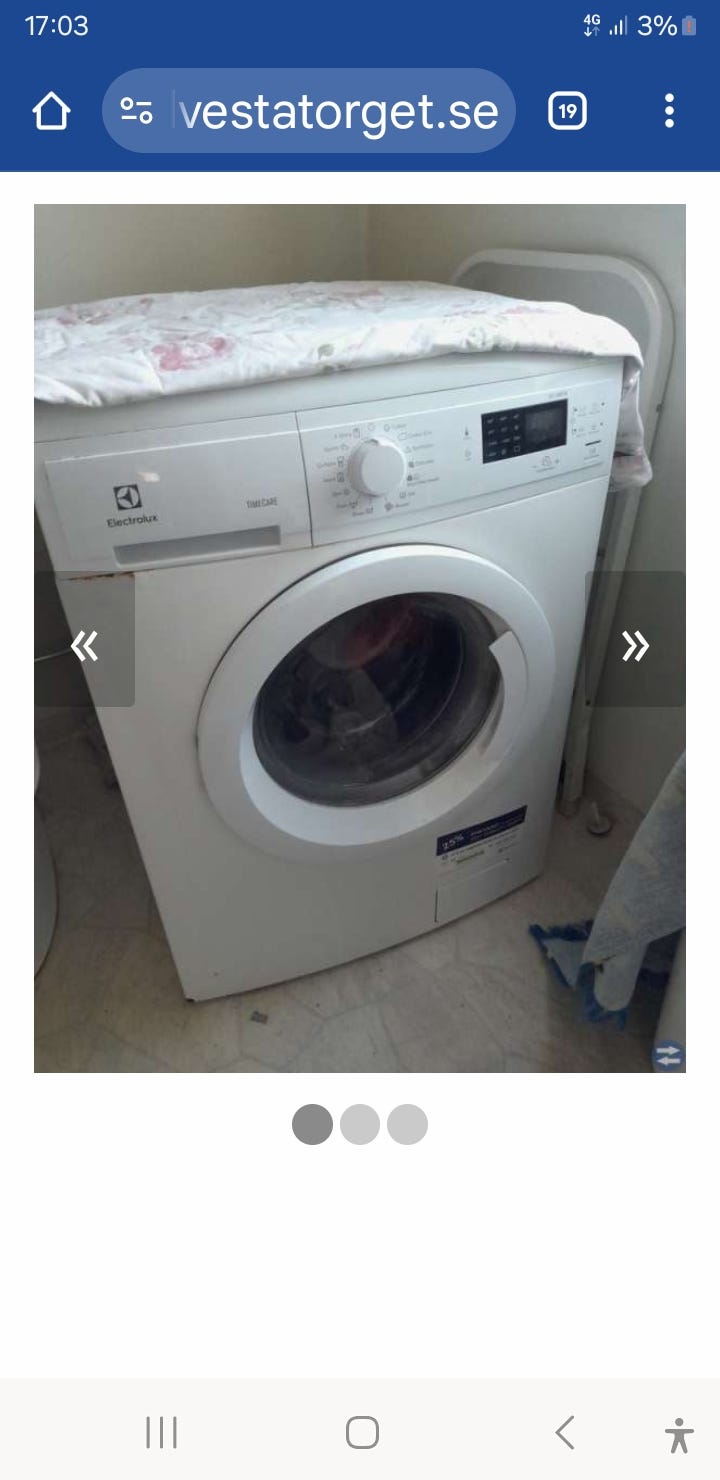
Task: Open the browser overflow menu
Action: tap(669, 111)
